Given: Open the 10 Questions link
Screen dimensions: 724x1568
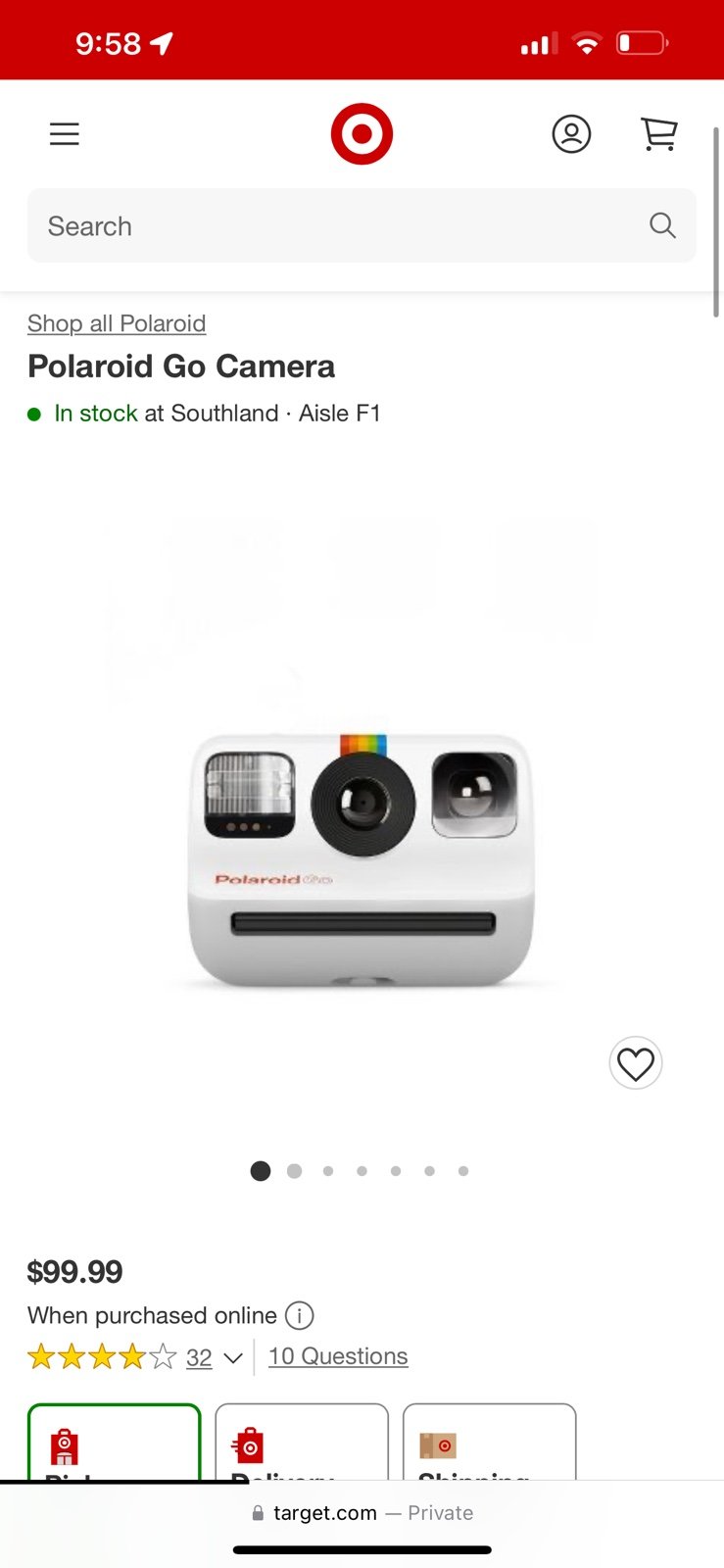Looking at the screenshot, I should 338,1356.
